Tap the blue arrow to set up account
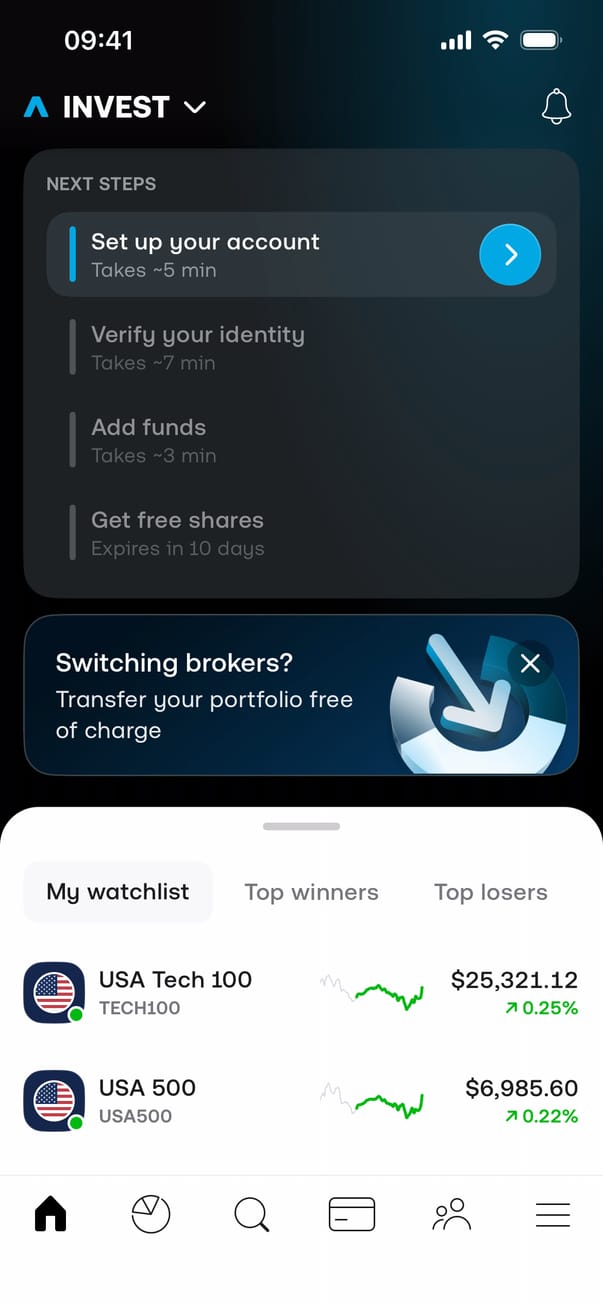This screenshot has height=1305, width=603. coord(510,255)
